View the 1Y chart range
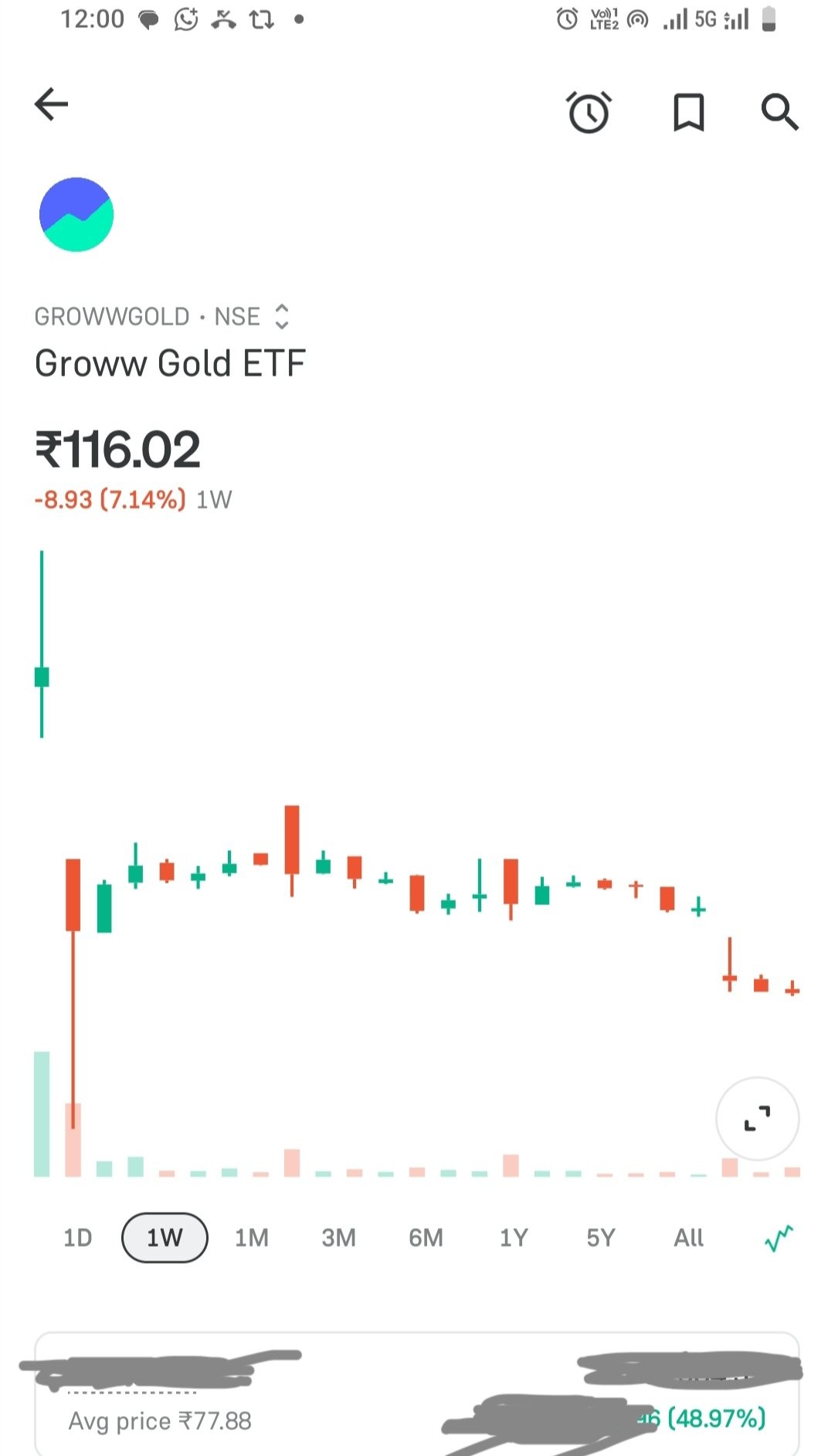The image size is (828, 1456). pyautogui.click(x=514, y=1238)
